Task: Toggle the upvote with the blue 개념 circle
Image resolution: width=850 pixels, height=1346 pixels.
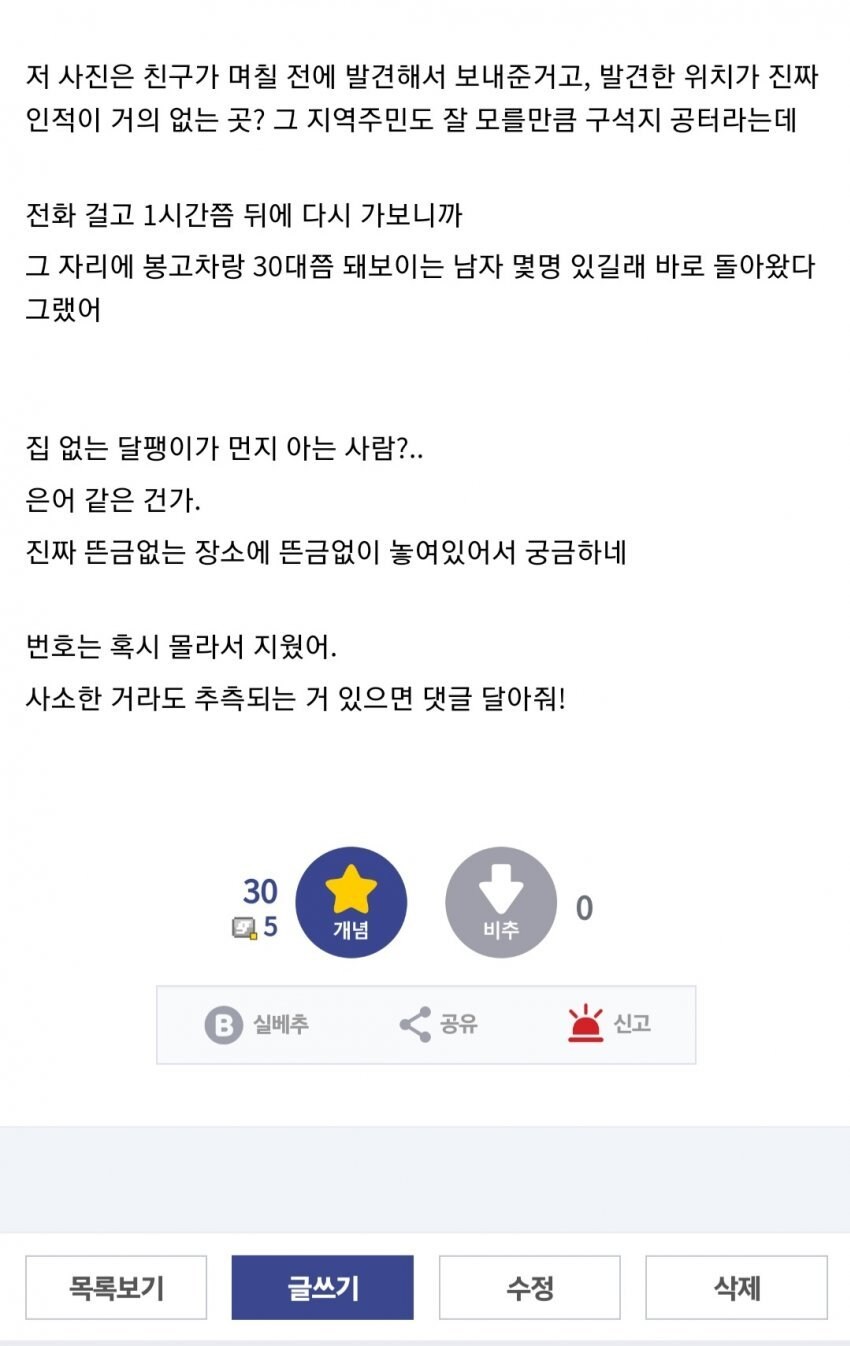Action: click(x=351, y=901)
